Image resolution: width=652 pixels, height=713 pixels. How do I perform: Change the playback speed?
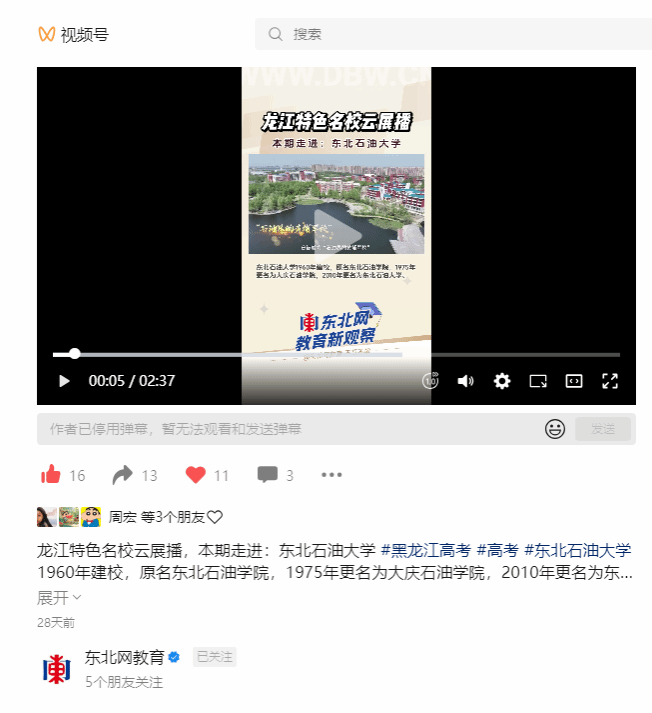tap(430, 381)
